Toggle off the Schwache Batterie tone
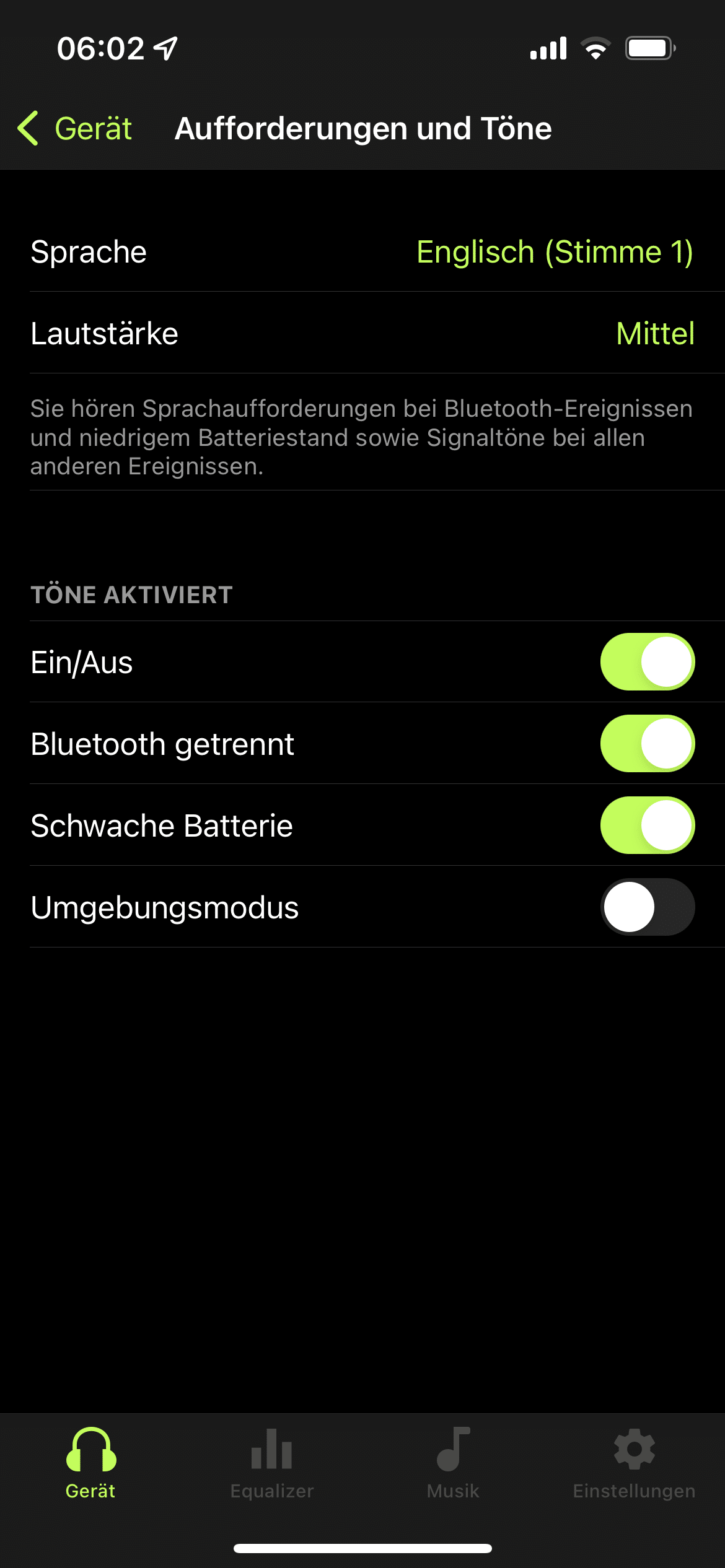 [x=647, y=825]
